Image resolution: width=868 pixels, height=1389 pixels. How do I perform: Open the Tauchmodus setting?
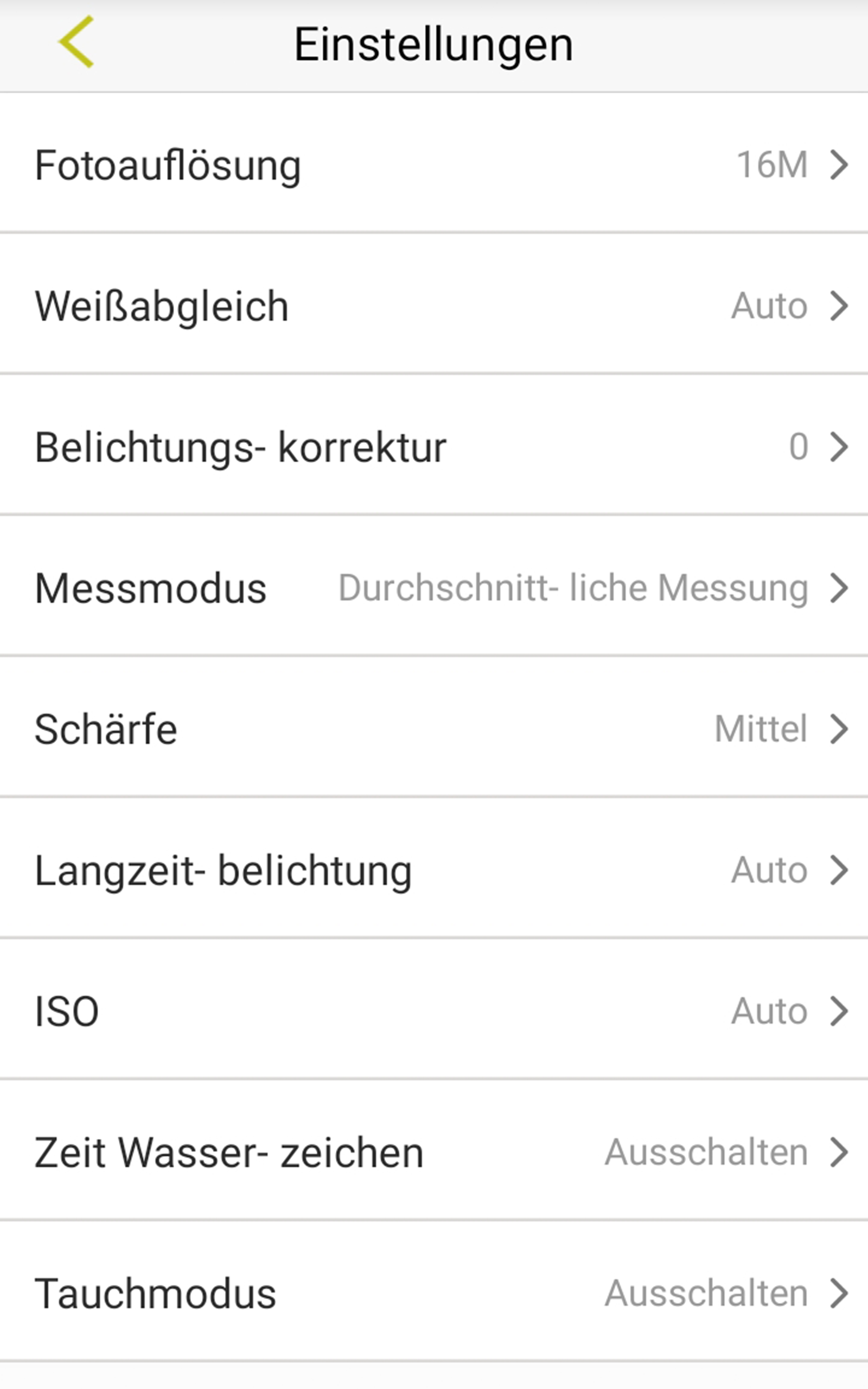coord(434,1294)
